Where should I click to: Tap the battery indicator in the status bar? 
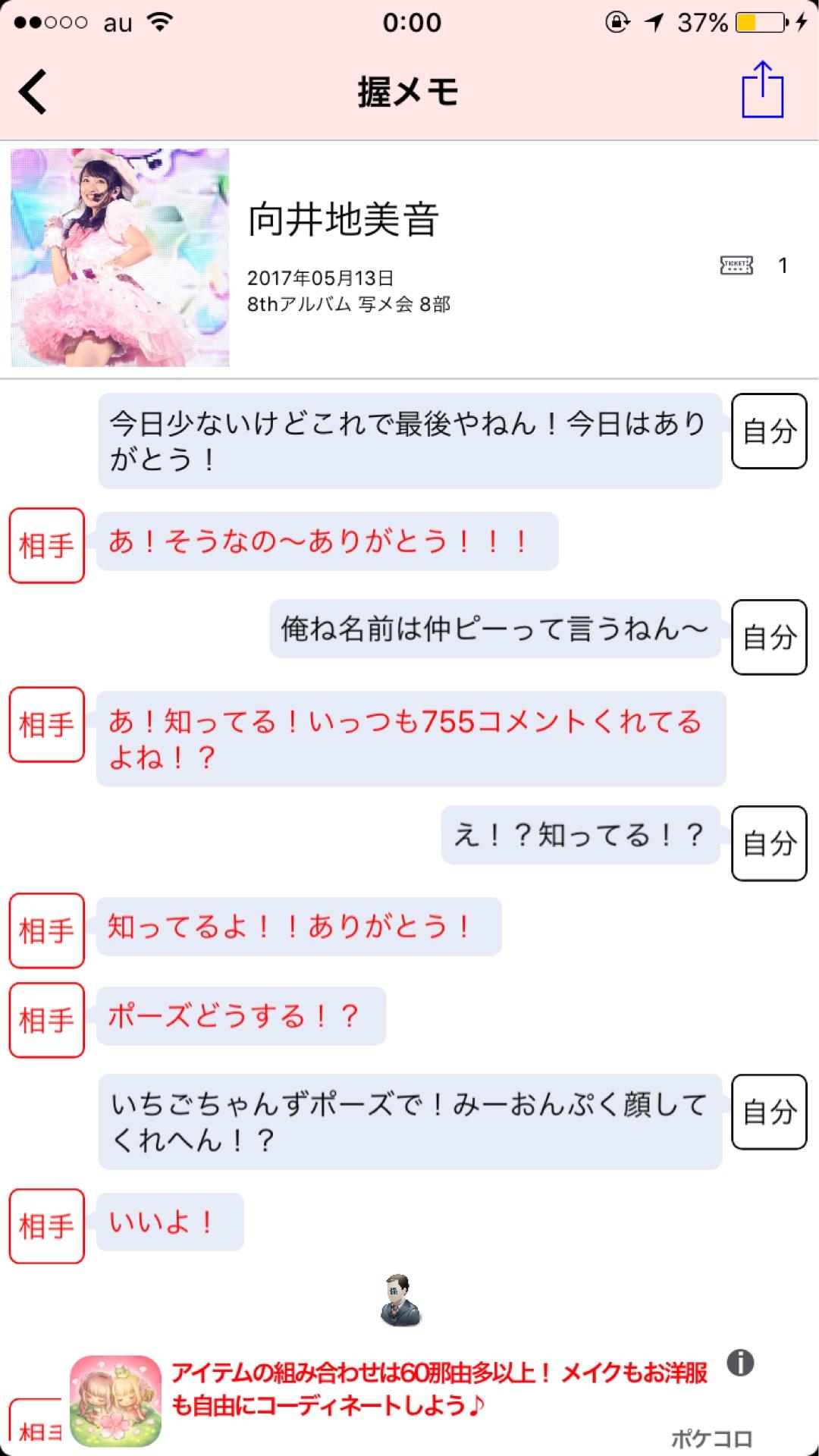(758, 22)
